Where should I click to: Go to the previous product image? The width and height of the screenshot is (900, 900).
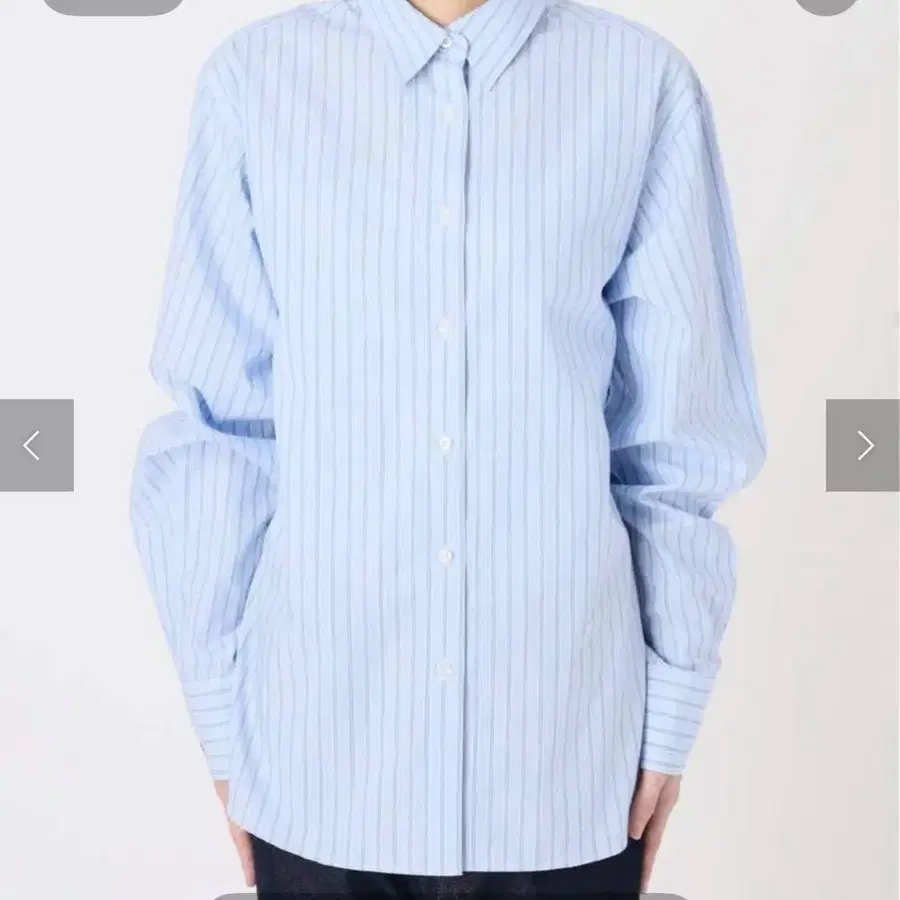[x=36, y=445]
